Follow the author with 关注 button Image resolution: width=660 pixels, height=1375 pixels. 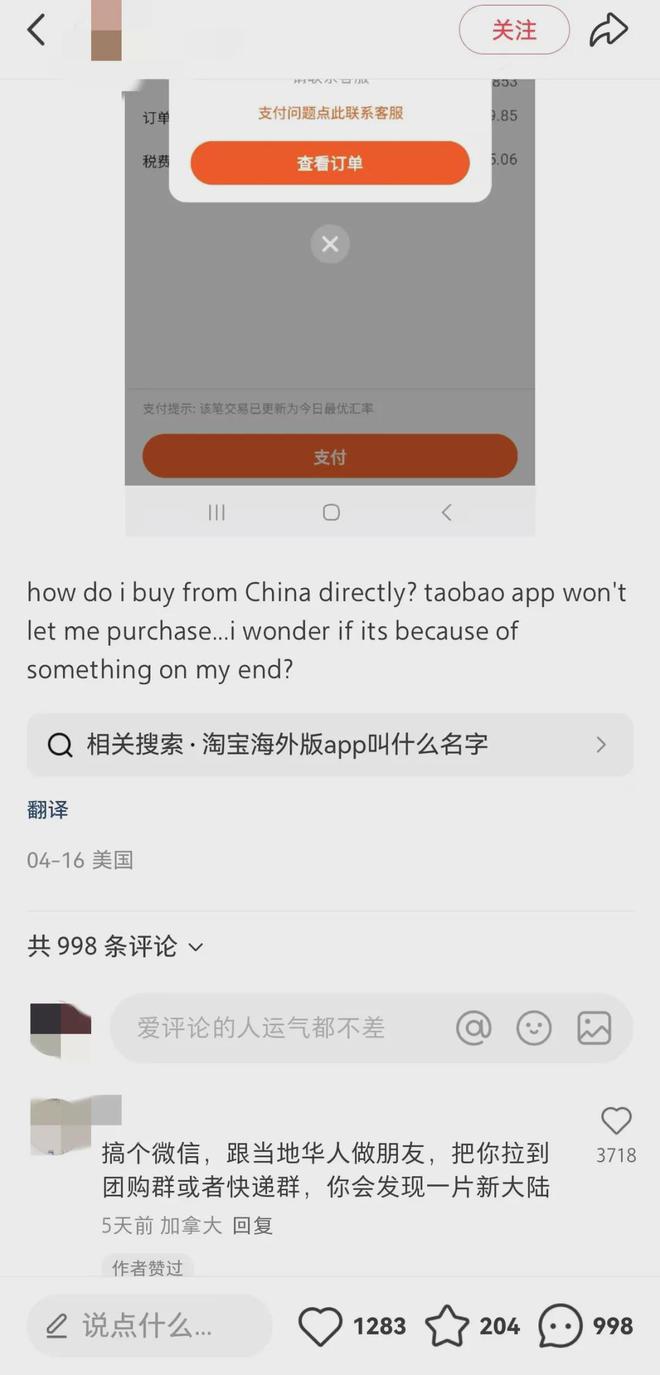tap(514, 31)
